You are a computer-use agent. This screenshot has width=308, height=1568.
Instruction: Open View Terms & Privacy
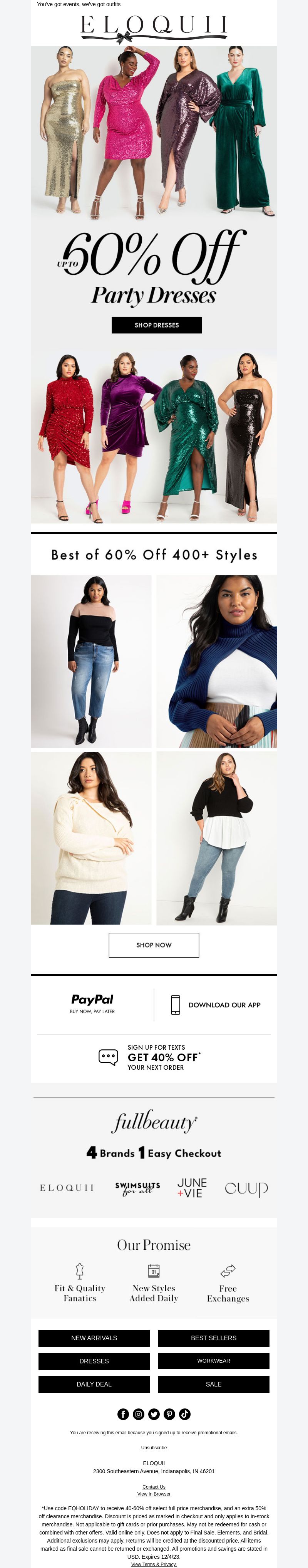coord(154,1565)
